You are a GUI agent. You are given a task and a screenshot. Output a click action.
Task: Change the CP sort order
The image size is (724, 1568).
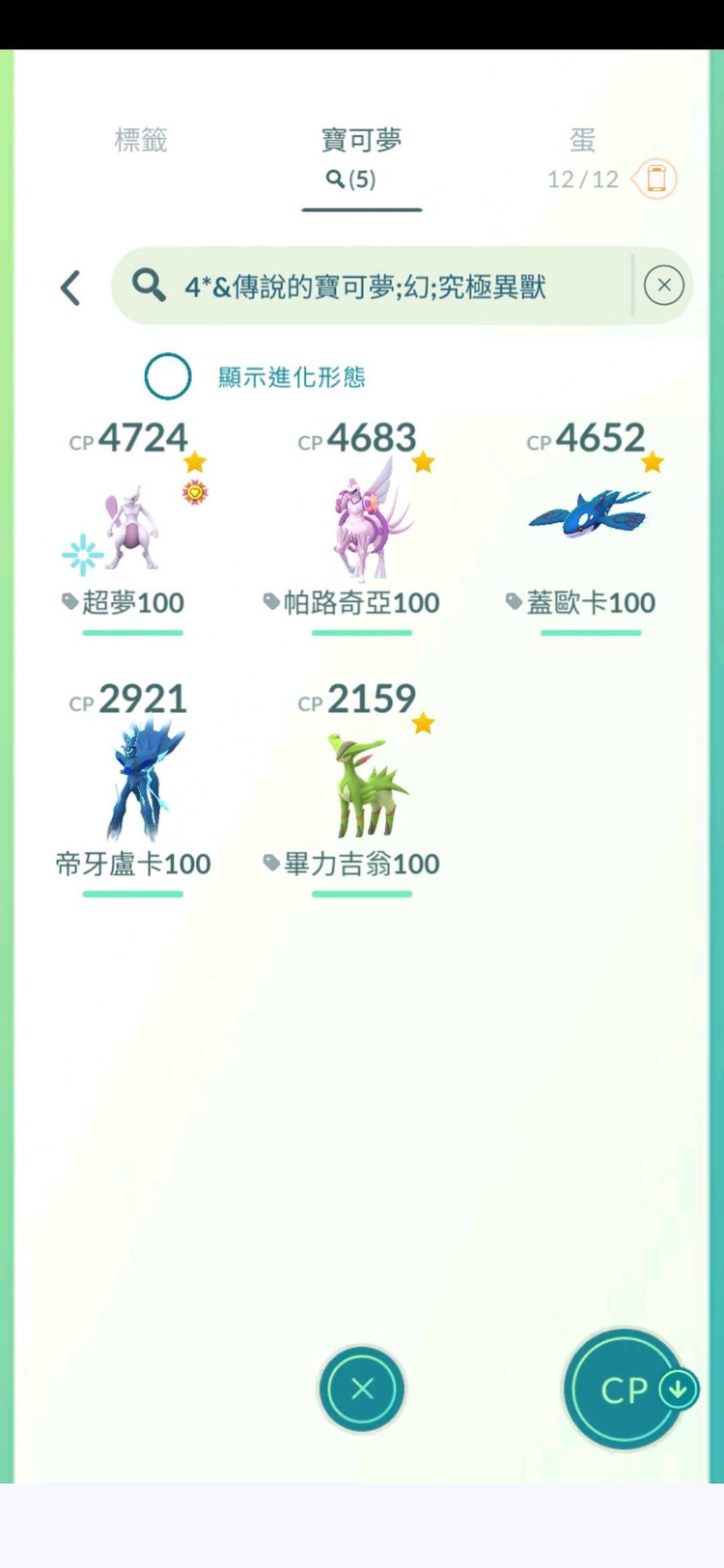pyautogui.click(x=626, y=1389)
